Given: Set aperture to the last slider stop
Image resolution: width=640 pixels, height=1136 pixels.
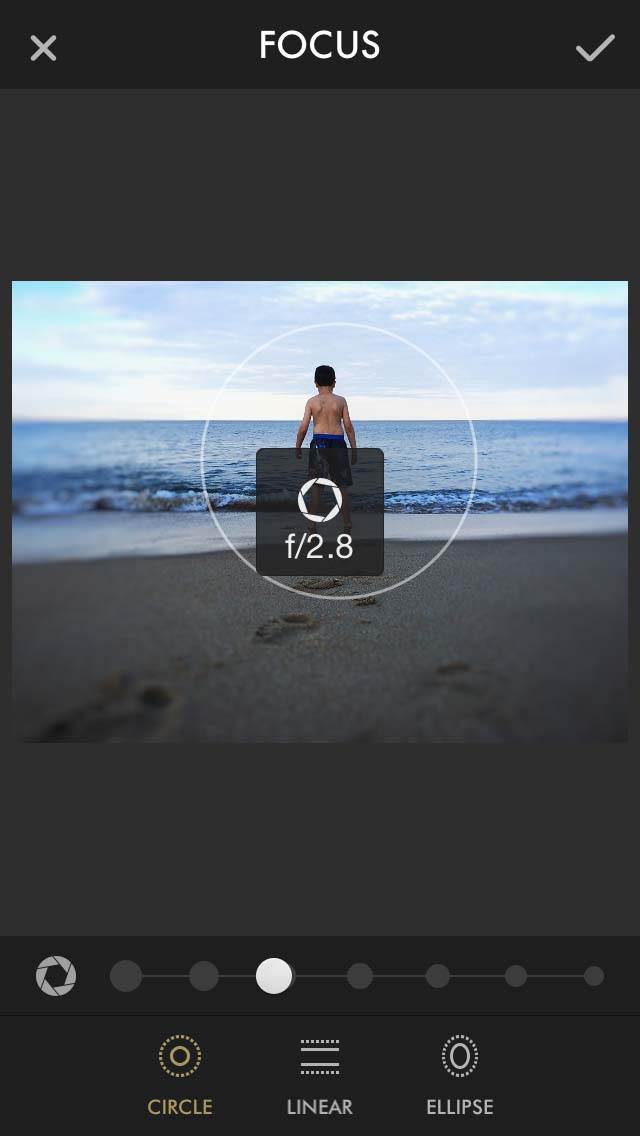Looking at the screenshot, I should [594, 976].
